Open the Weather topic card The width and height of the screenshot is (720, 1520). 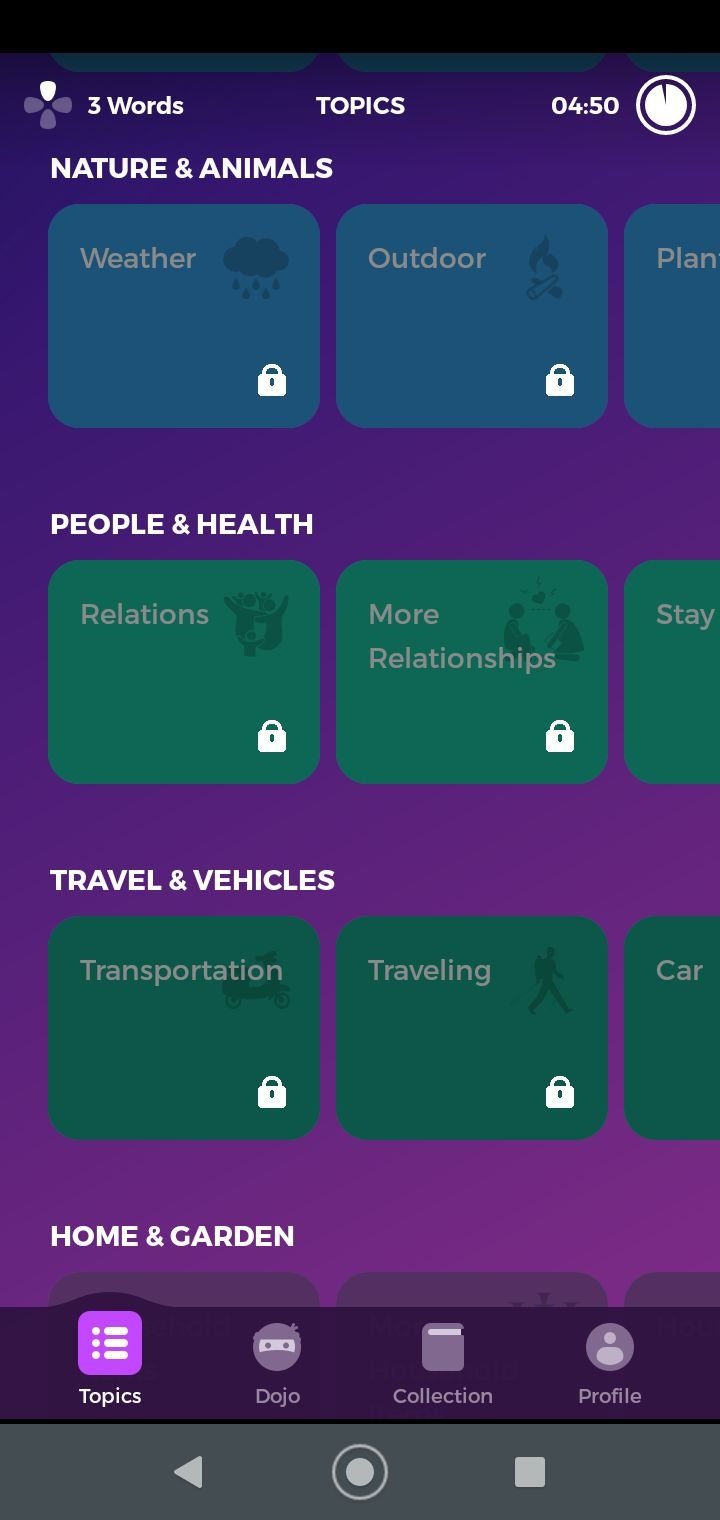(x=184, y=316)
